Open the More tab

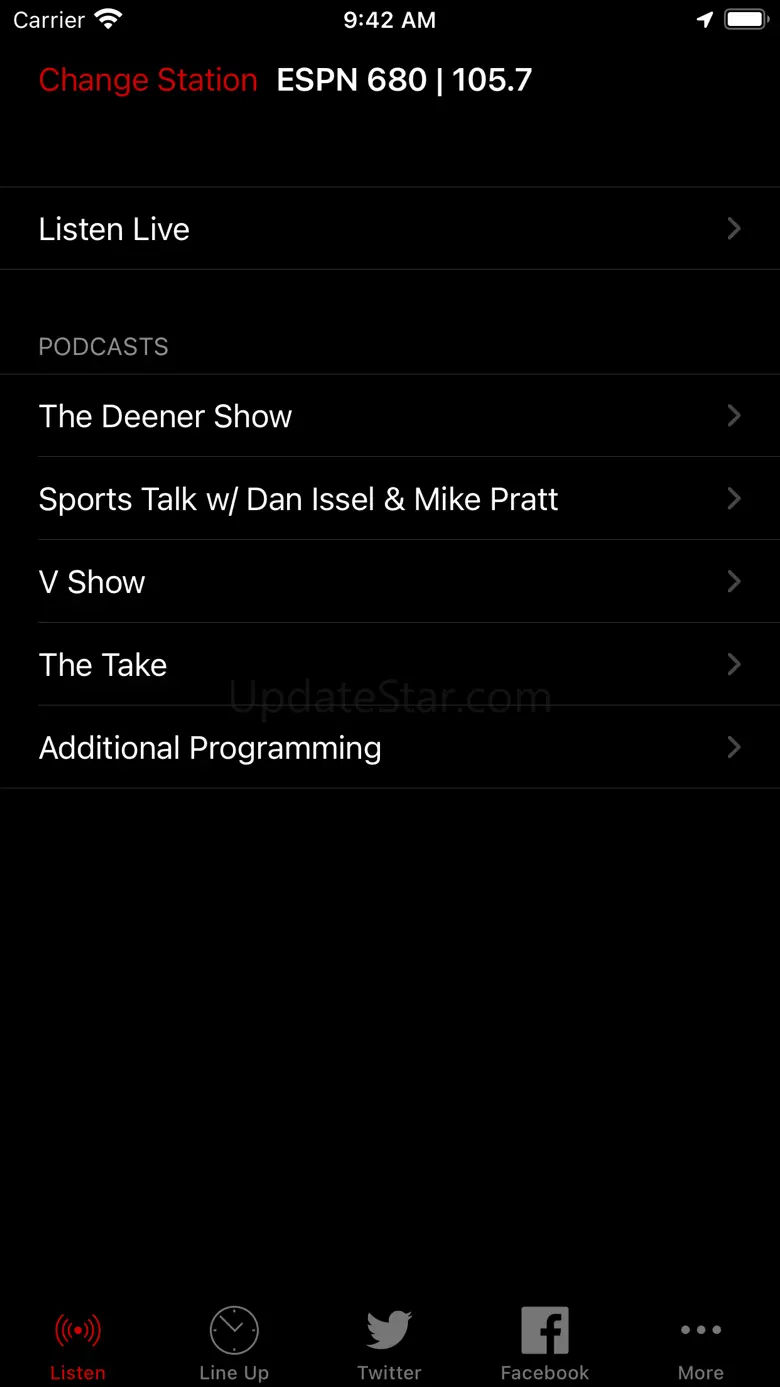point(701,1343)
